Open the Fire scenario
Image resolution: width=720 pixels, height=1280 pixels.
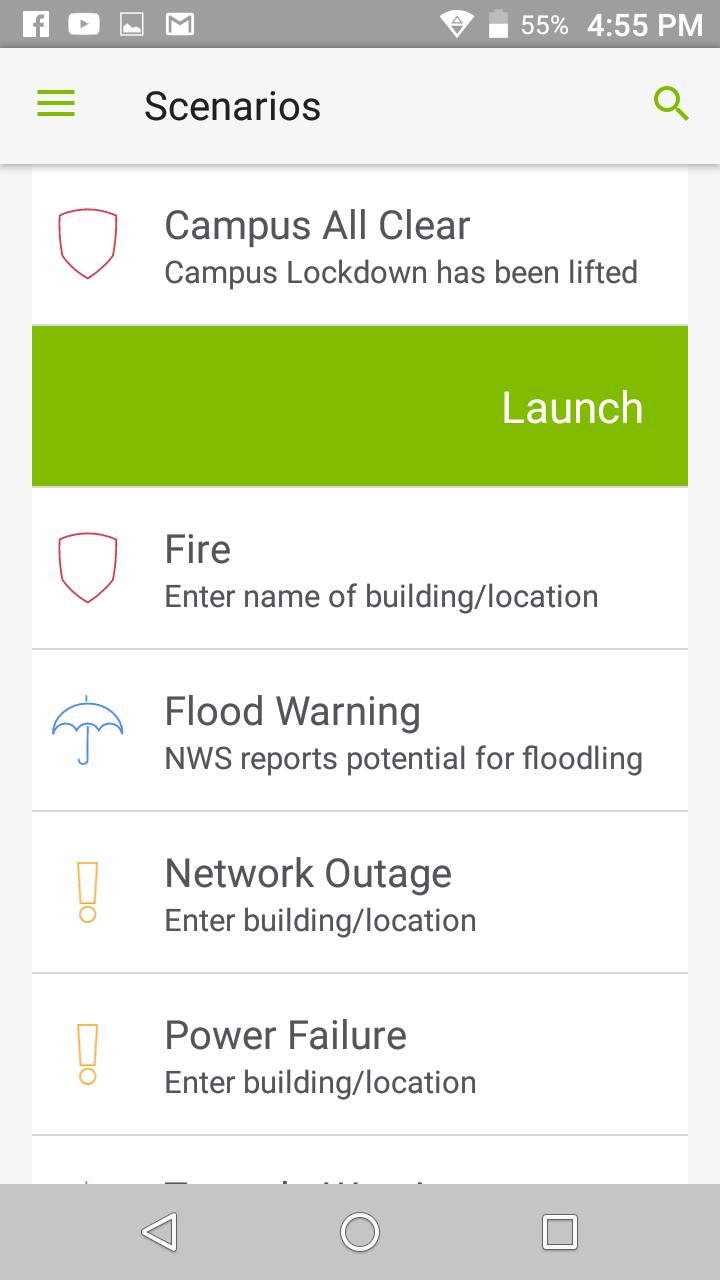point(360,569)
